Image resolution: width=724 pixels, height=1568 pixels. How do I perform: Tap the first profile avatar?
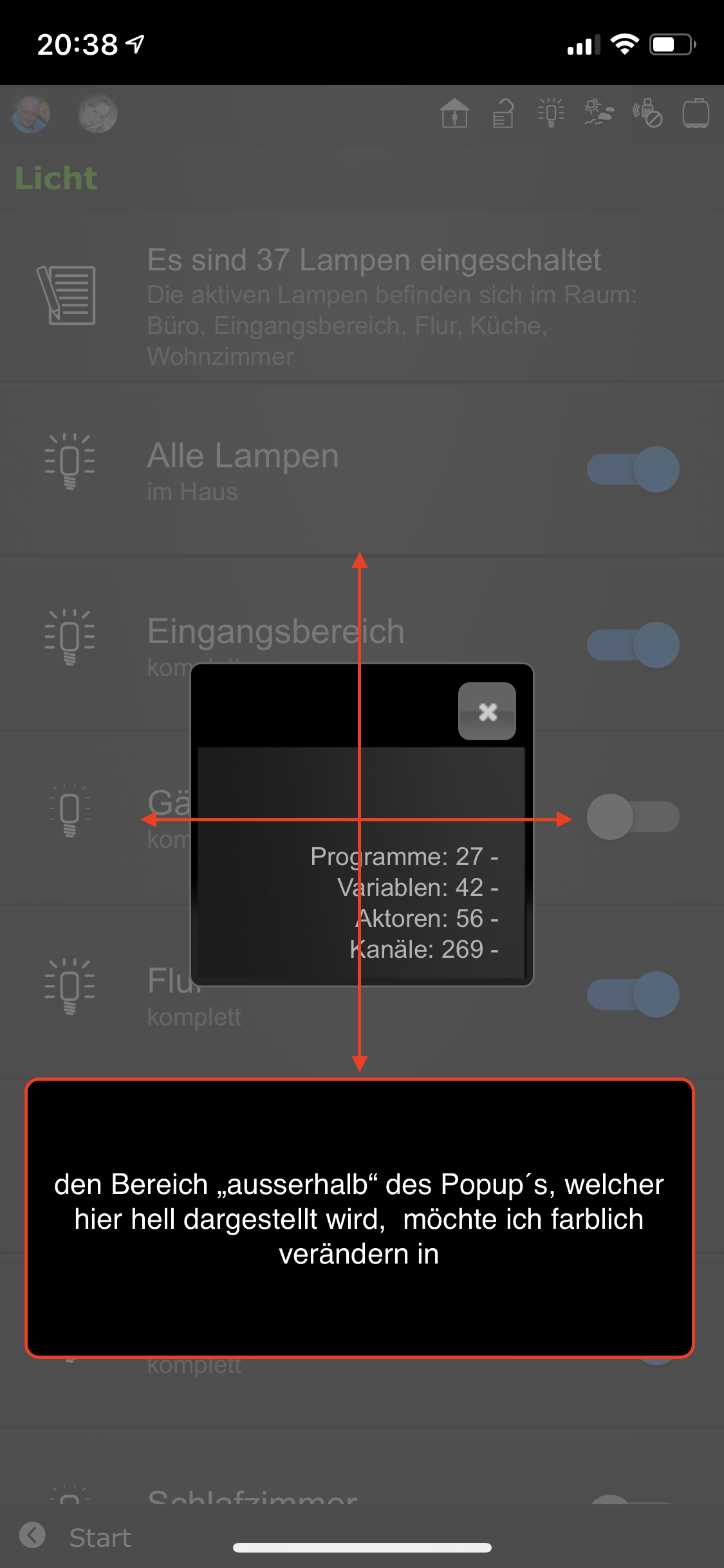(x=30, y=114)
